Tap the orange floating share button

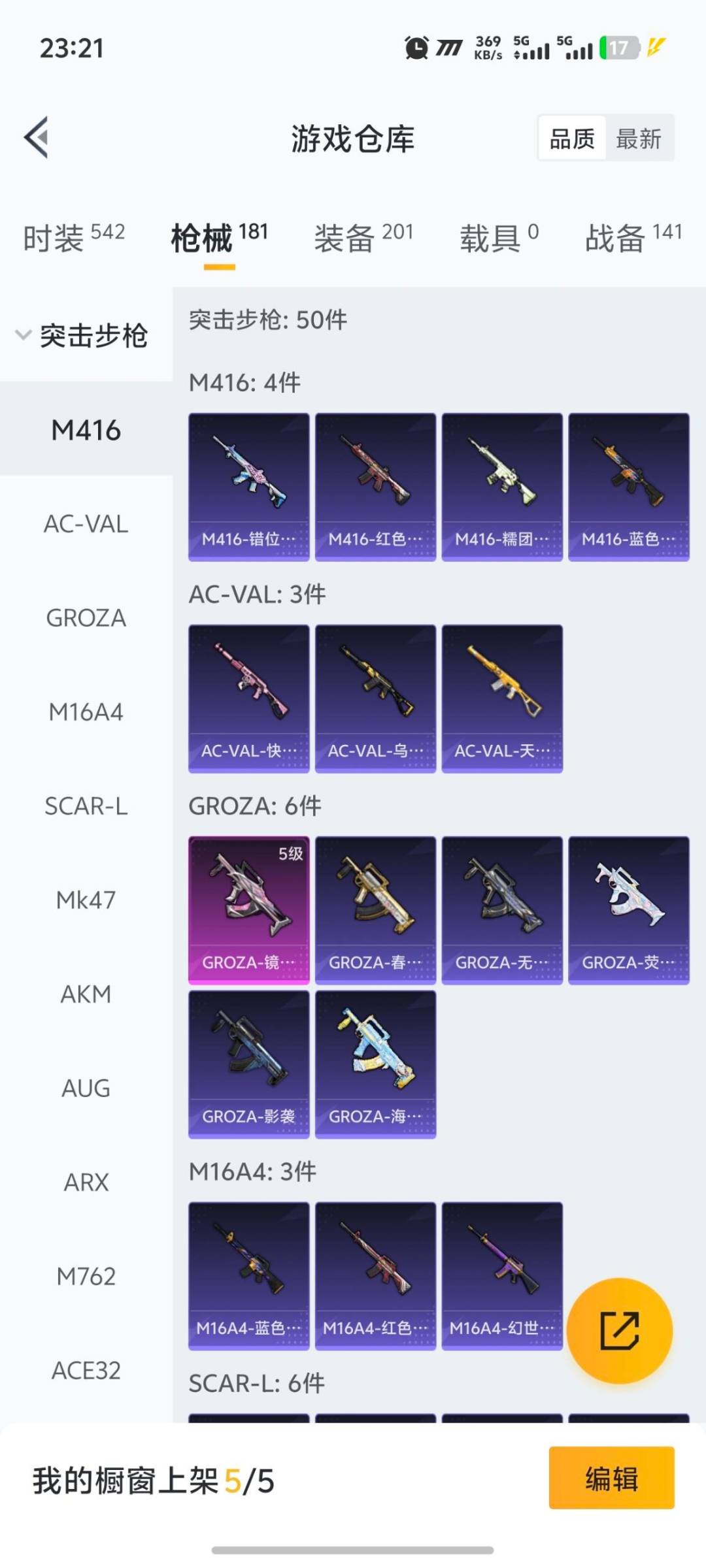coord(619,1331)
